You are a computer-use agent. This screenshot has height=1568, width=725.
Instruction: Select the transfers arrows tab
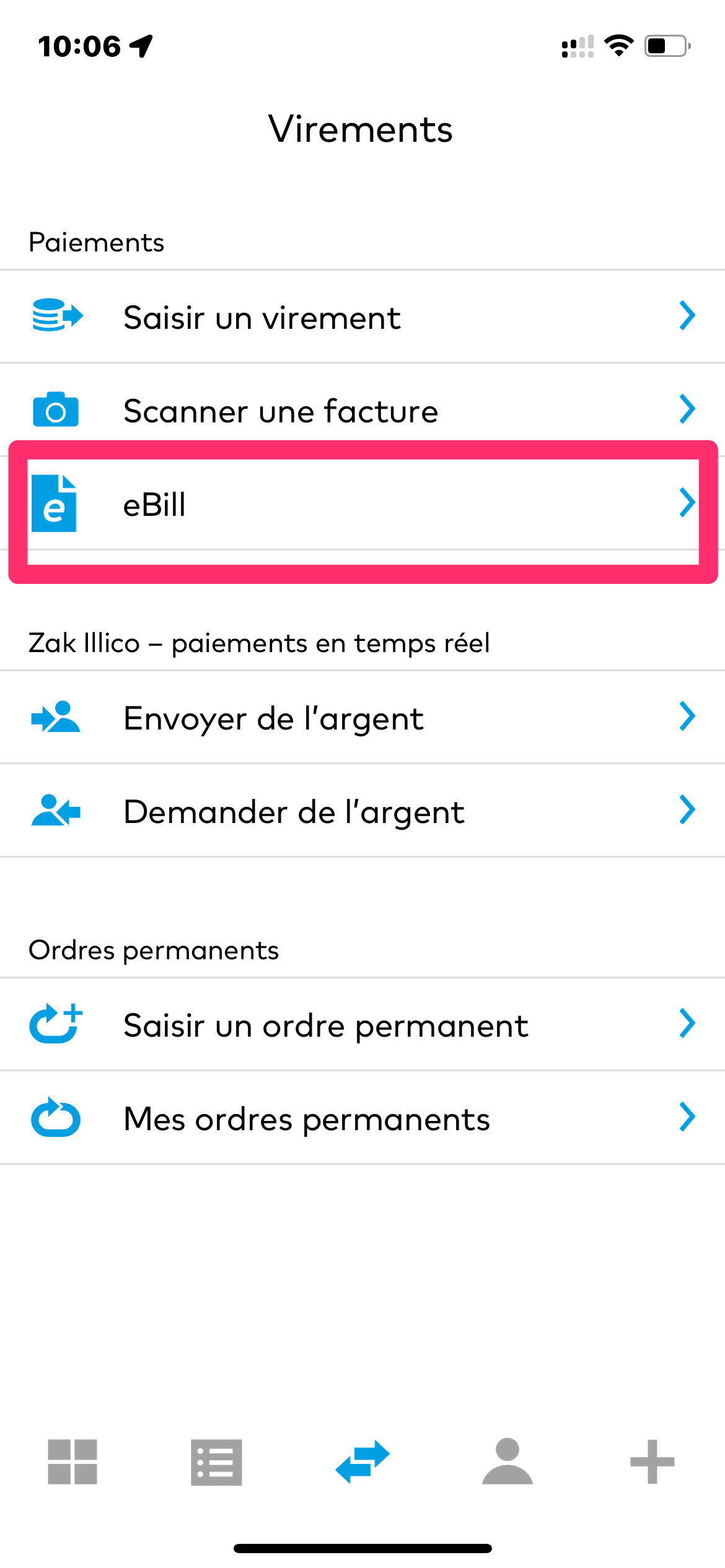click(x=362, y=1461)
